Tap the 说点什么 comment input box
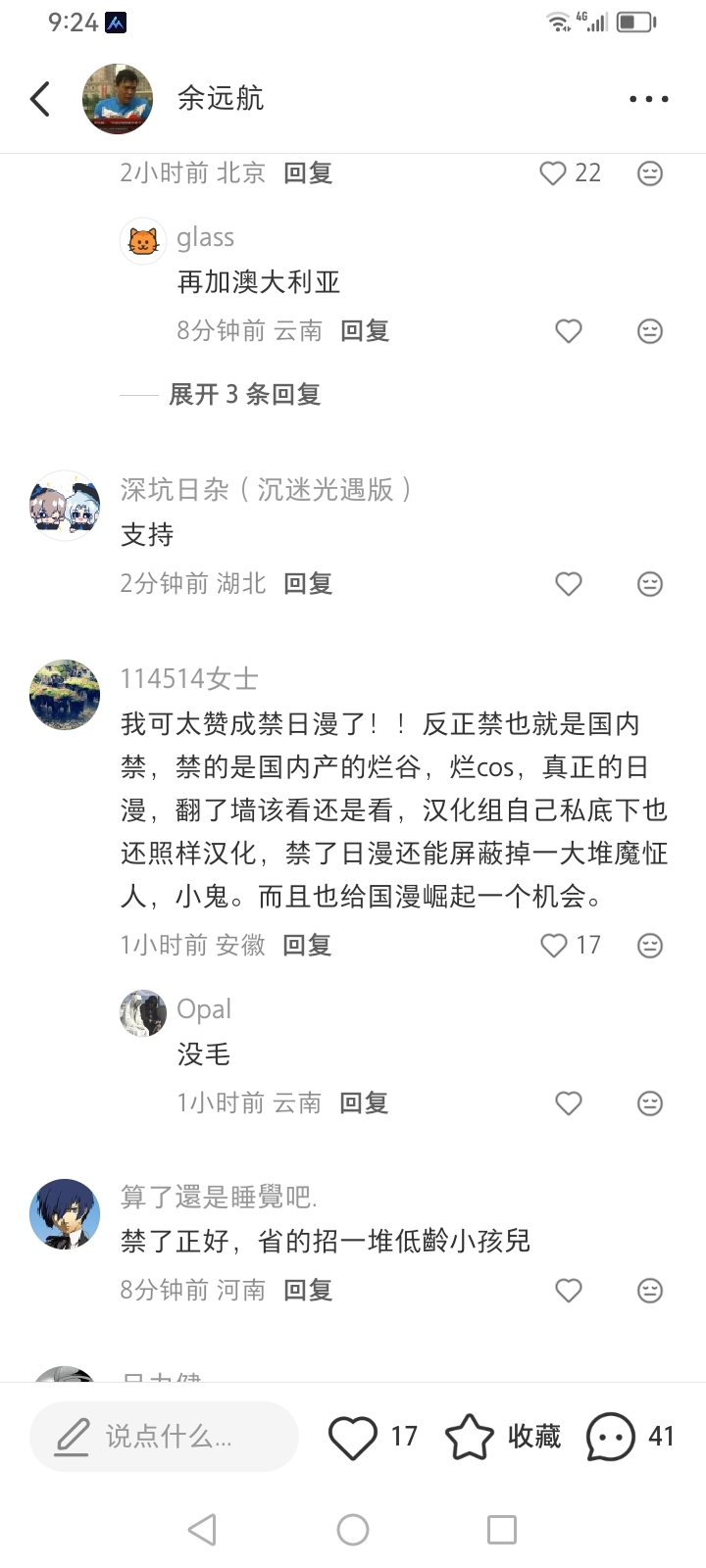The width and height of the screenshot is (706, 1568). point(164,1437)
